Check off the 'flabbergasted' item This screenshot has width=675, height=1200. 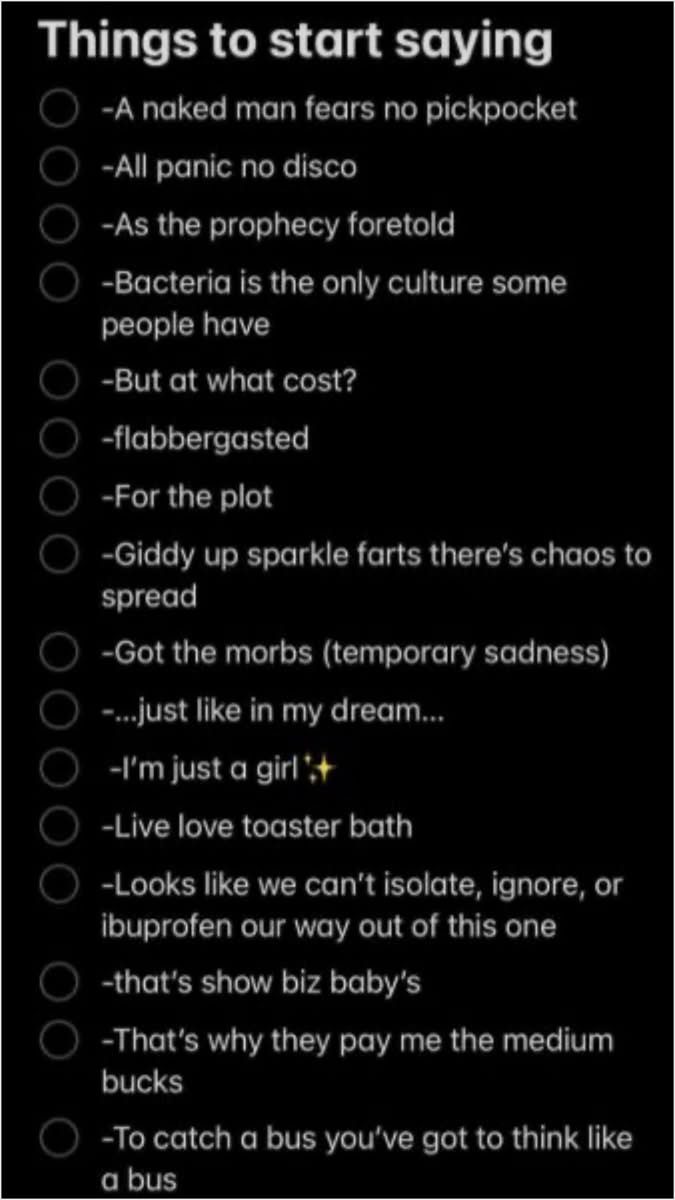59,439
